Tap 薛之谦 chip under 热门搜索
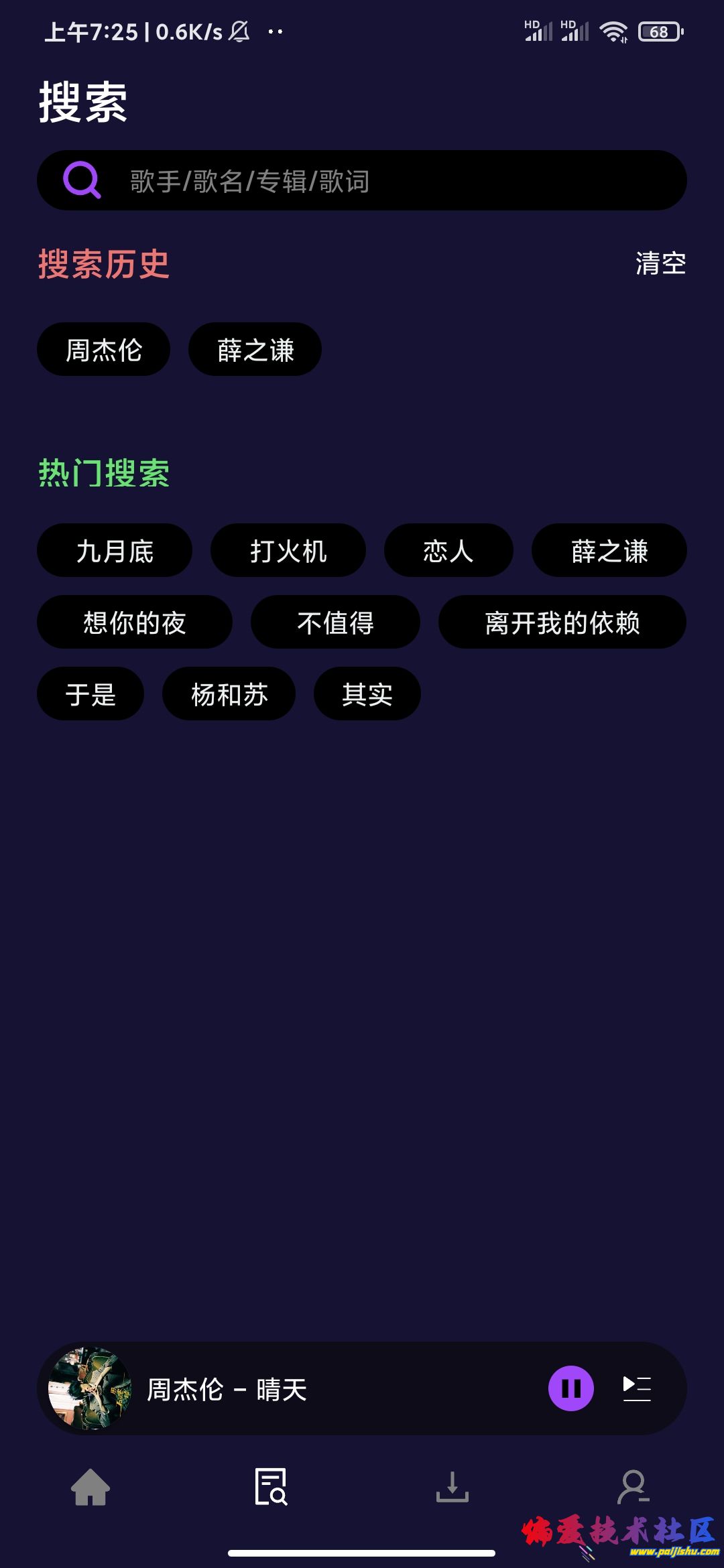Image resolution: width=724 pixels, height=1568 pixels. click(609, 551)
